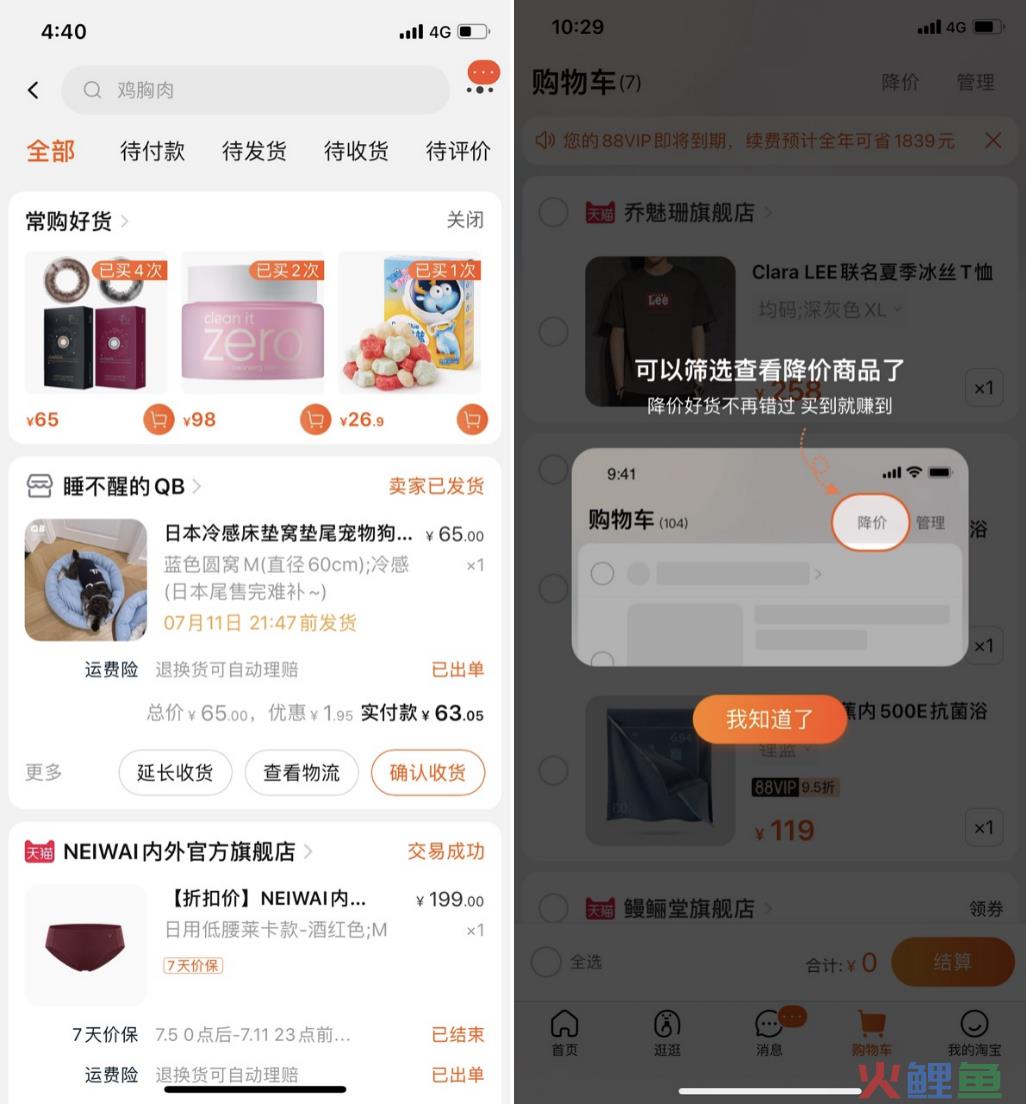Close the 常购好货 section via 关闭
This screenshot has width=1026, height=1104.
tap(465, 220)
